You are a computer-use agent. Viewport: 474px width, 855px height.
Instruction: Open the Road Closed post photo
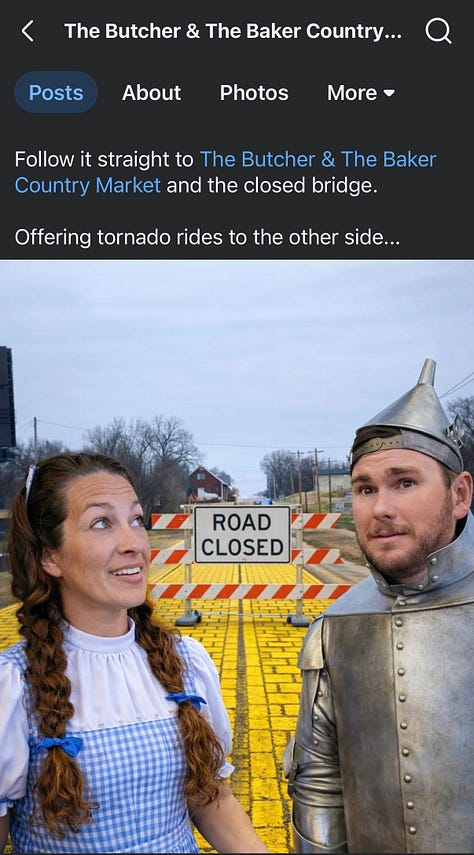click(237, 557)
